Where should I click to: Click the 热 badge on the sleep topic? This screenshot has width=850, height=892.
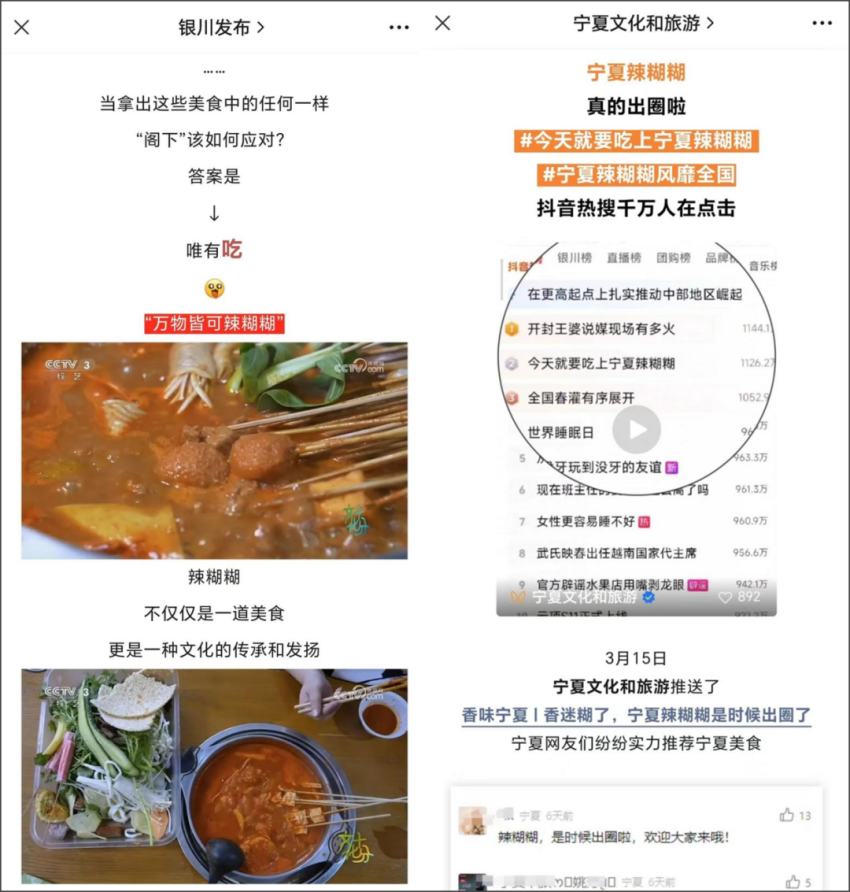[644, 521]
